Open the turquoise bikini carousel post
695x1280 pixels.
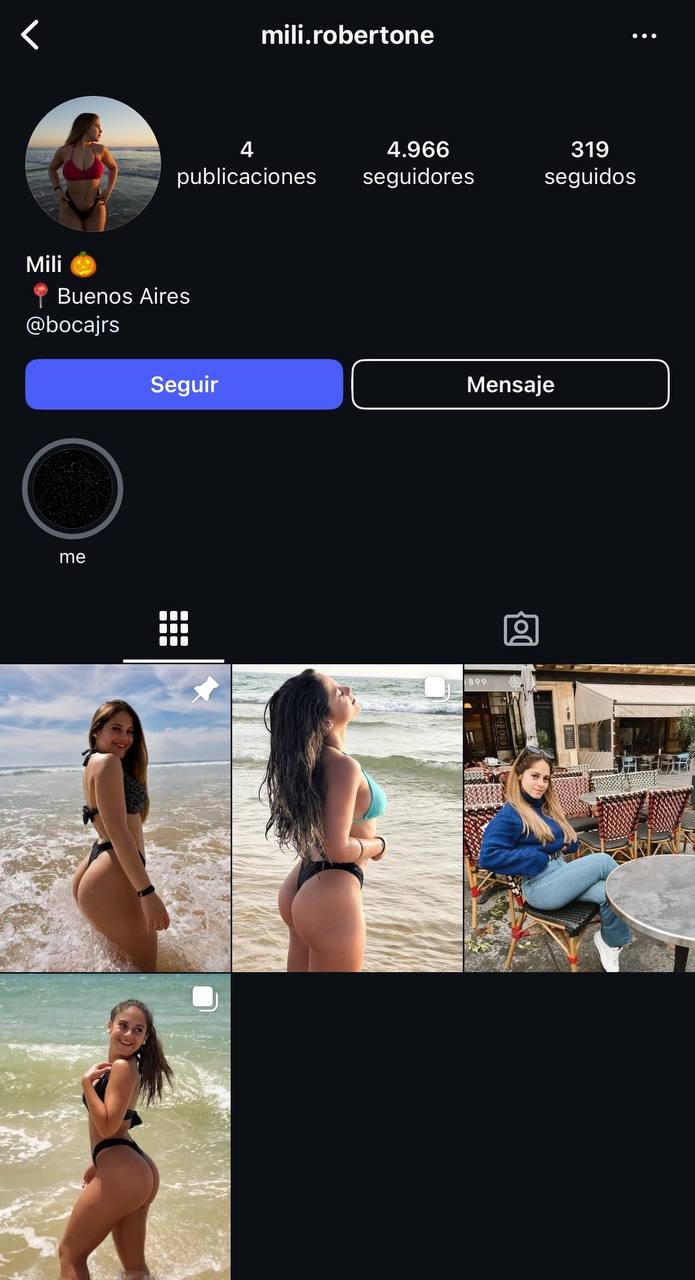point(347,818)
